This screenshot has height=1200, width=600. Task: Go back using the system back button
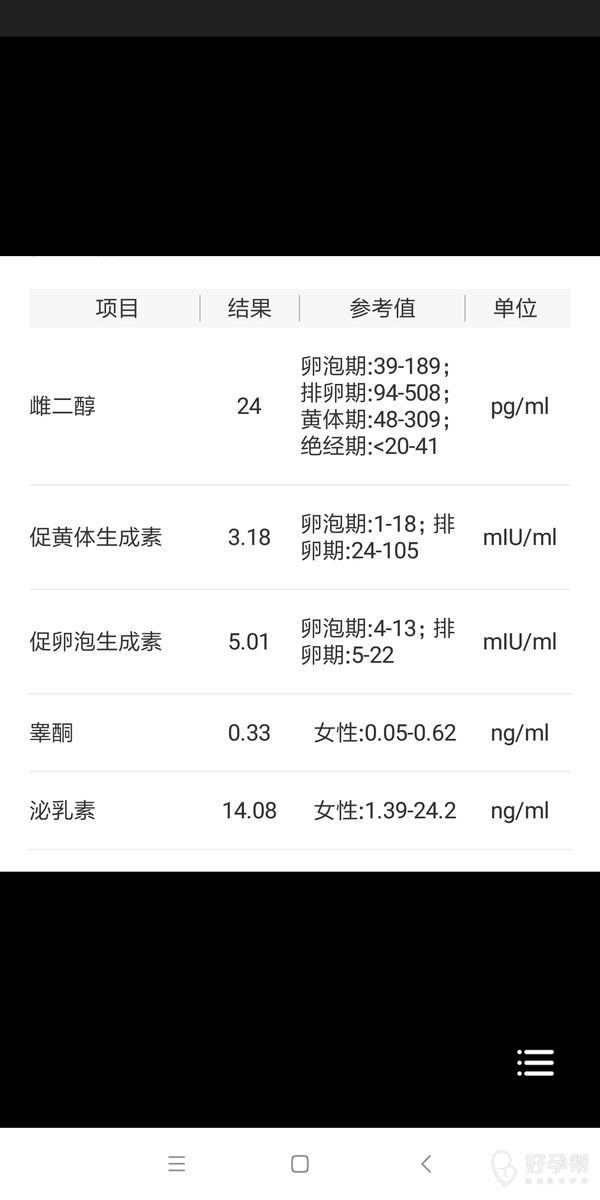426,1163
